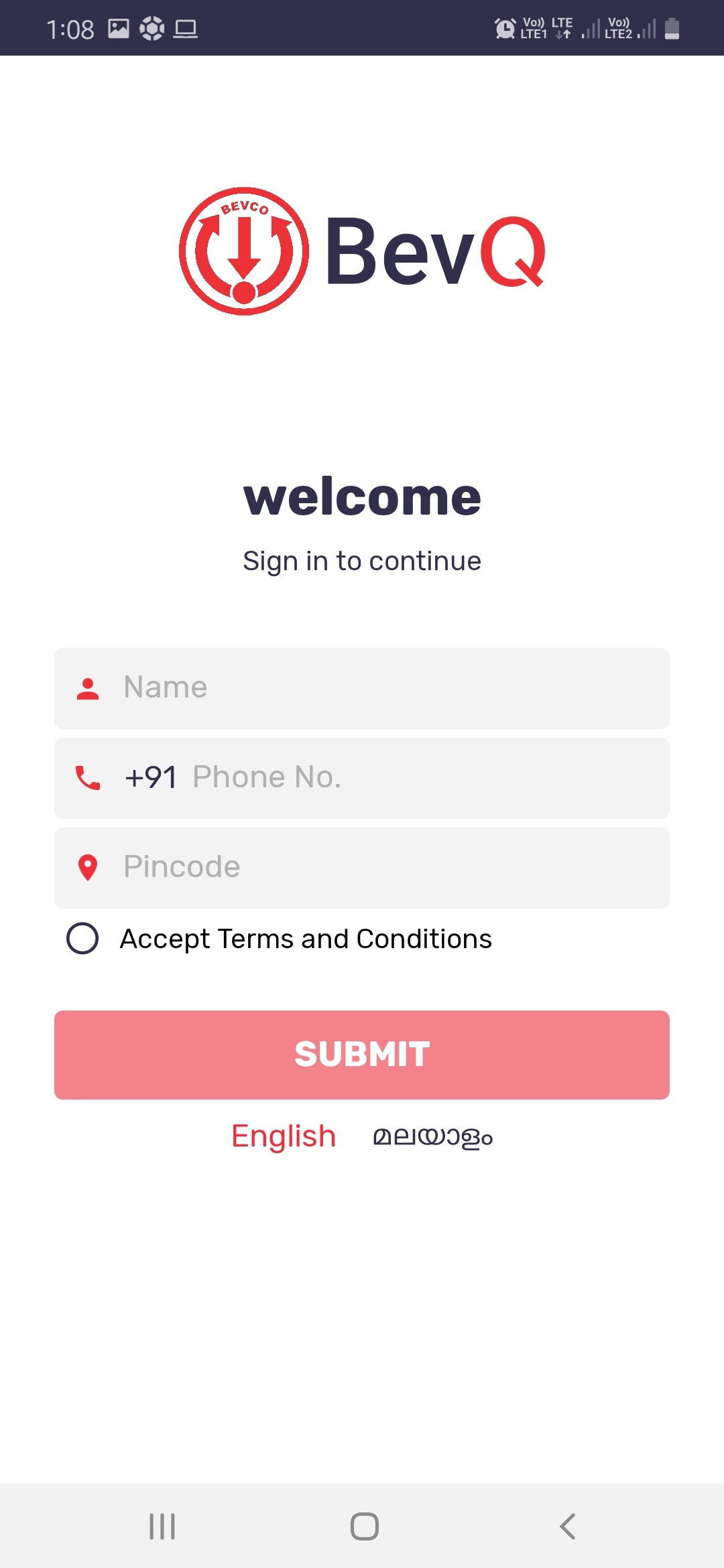Accept Terms and Conditions radio button
The image size is (724, 1568).
pyautogui.click(x=82, y=938)
